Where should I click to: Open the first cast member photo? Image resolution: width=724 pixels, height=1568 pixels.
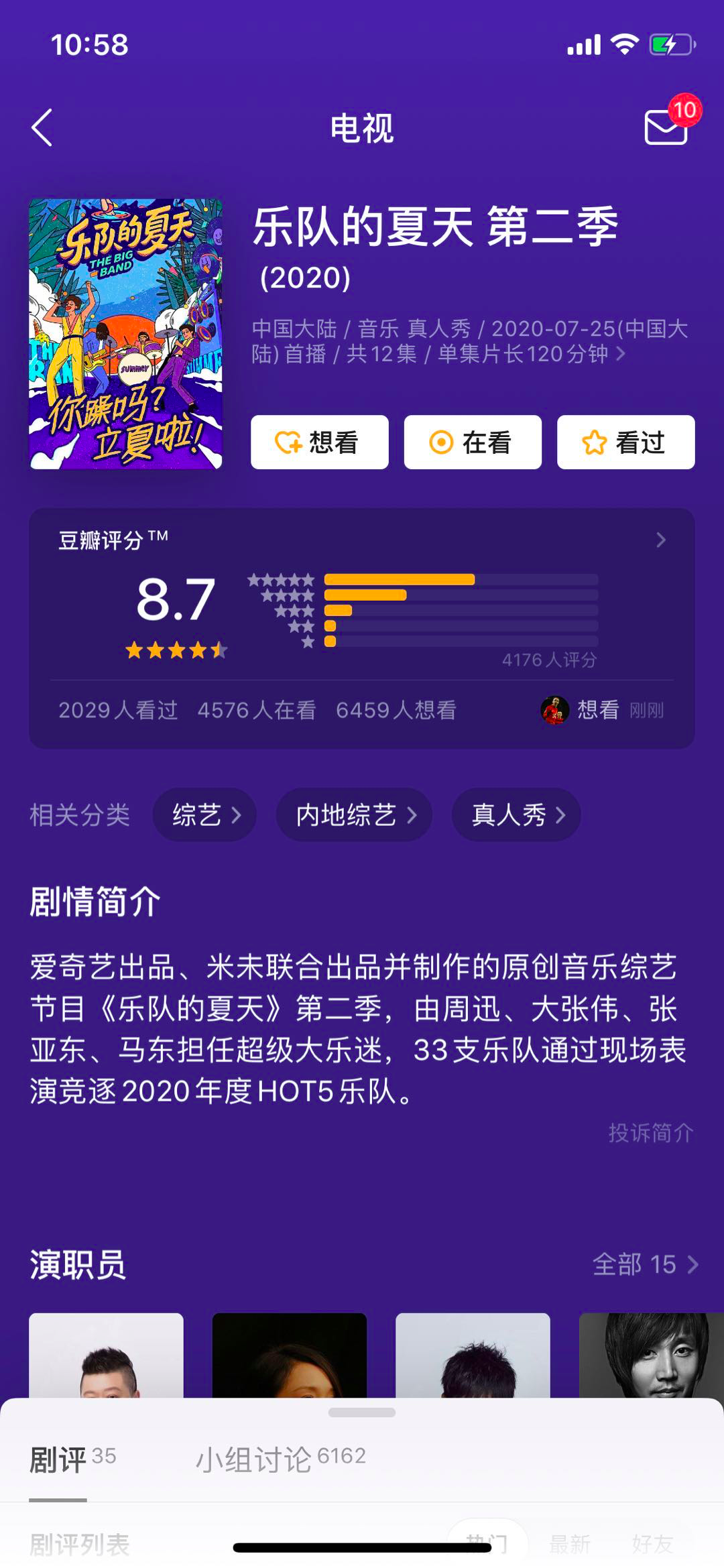(106, 1355)
